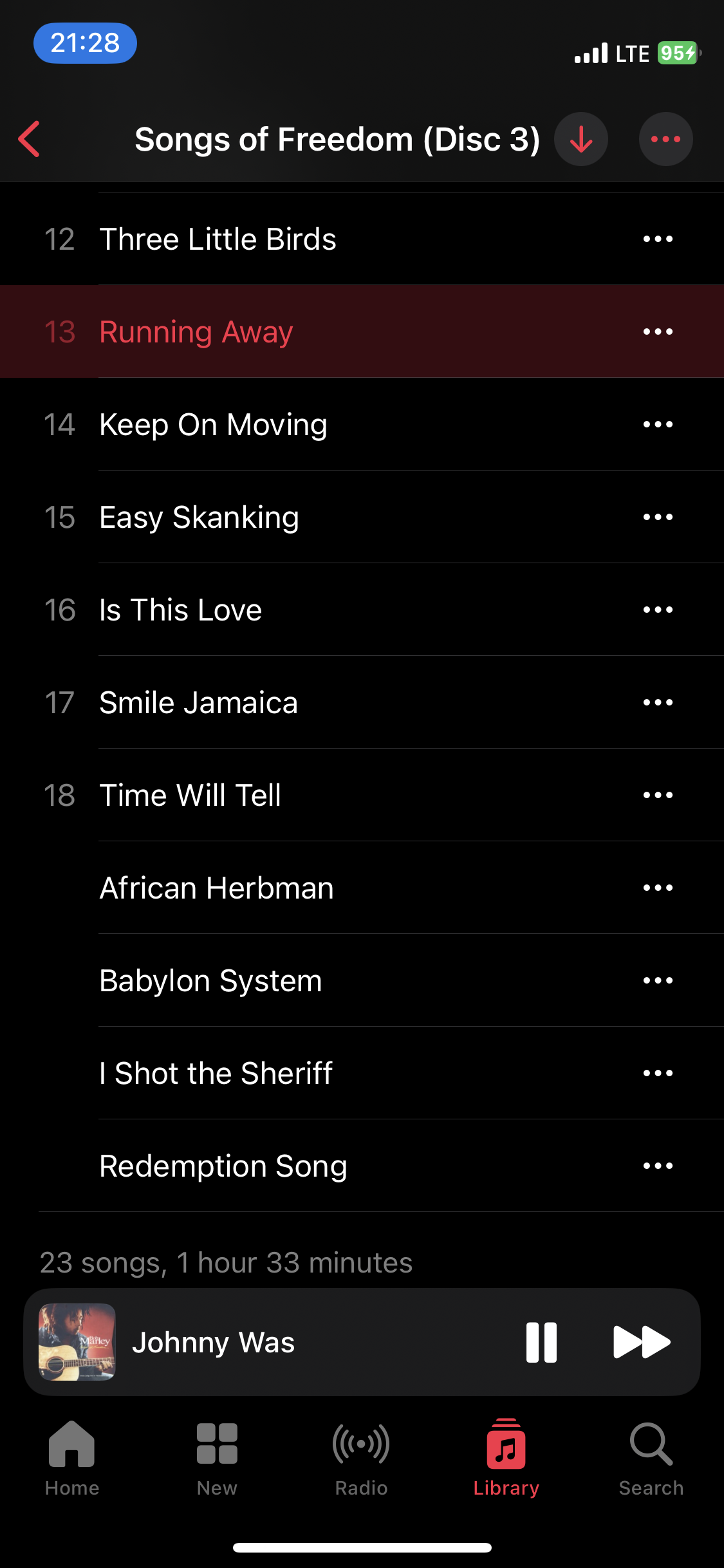Switch to the New tab
This screenshot has width=724, height=1568.
(x=217, y=1459)
